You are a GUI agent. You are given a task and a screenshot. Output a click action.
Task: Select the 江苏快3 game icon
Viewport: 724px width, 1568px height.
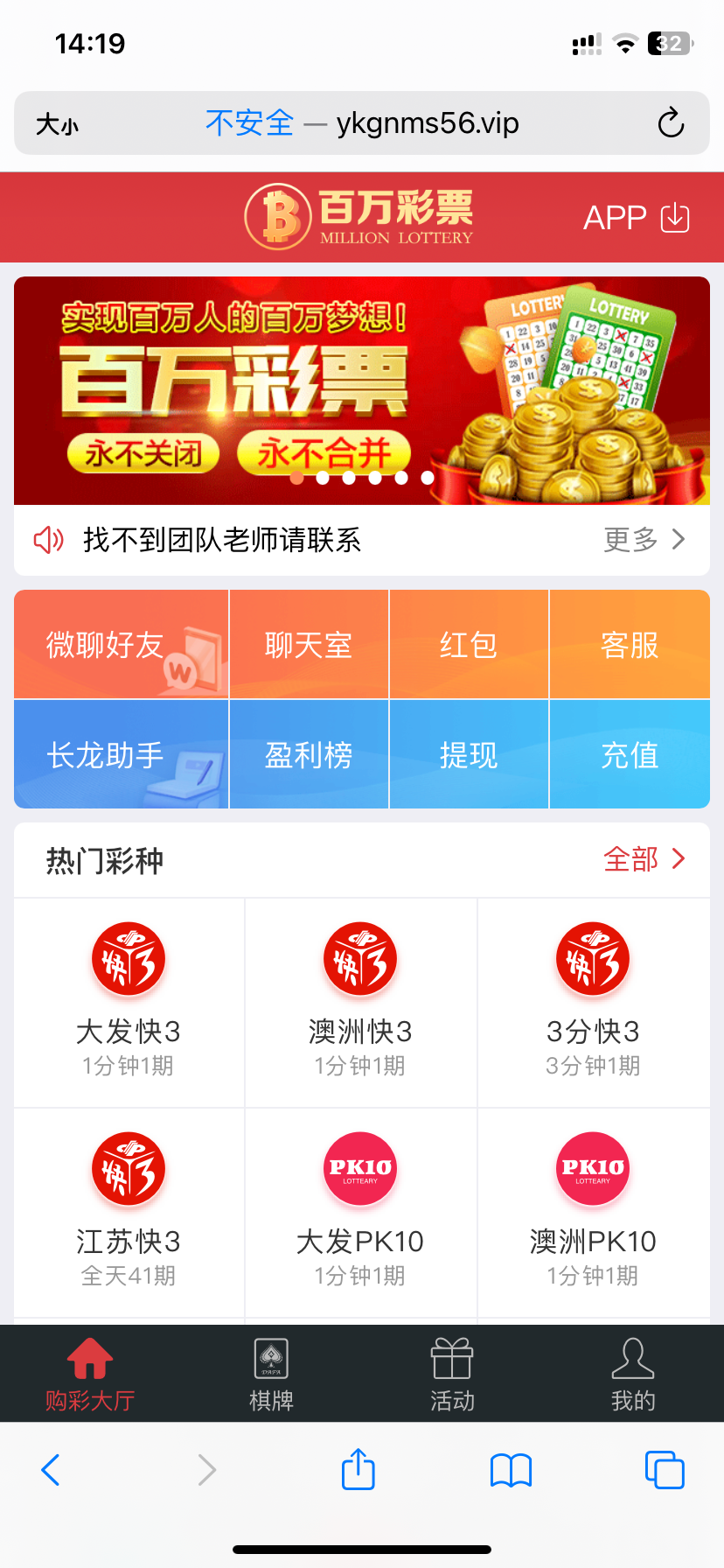click(x=128, y=1169)
